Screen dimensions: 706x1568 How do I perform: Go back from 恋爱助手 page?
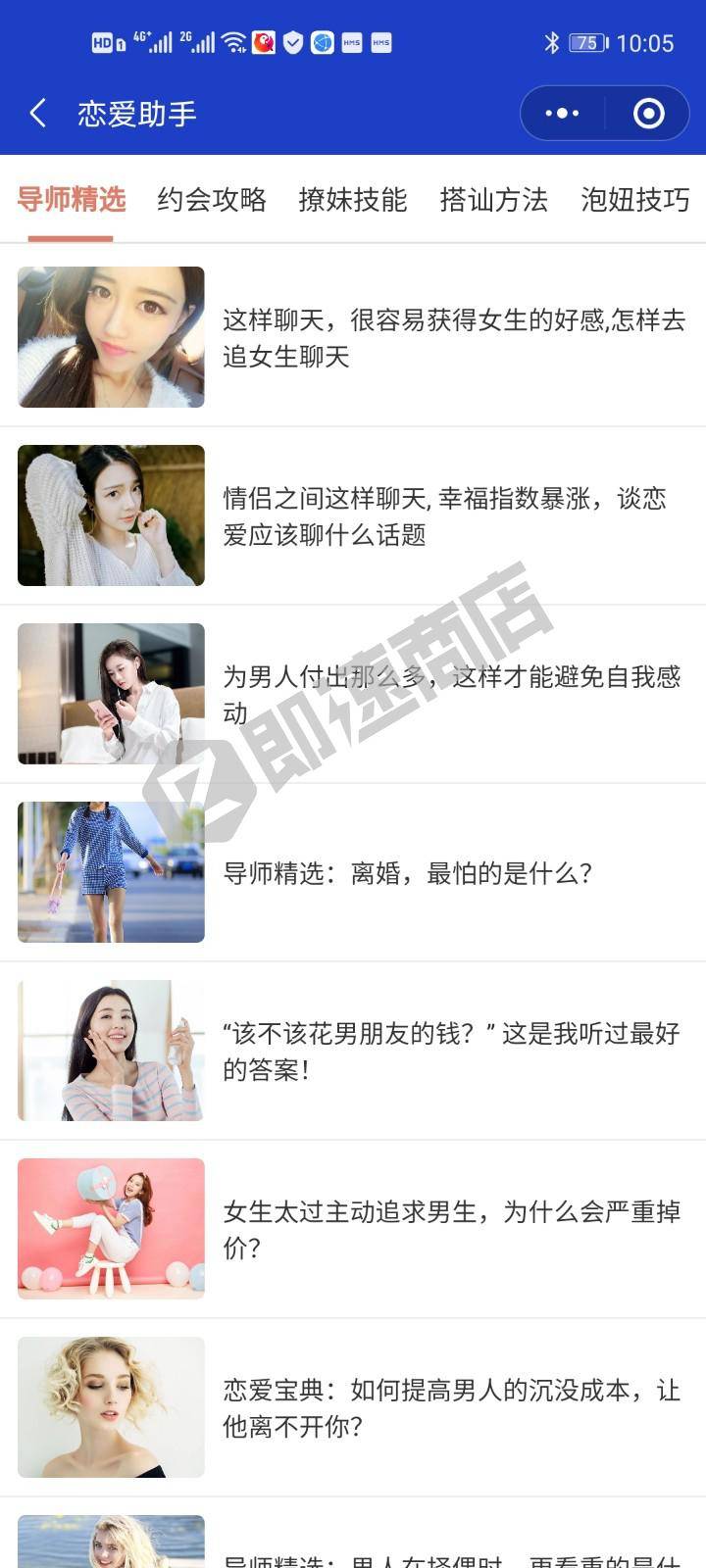click(x=38, y=114)
